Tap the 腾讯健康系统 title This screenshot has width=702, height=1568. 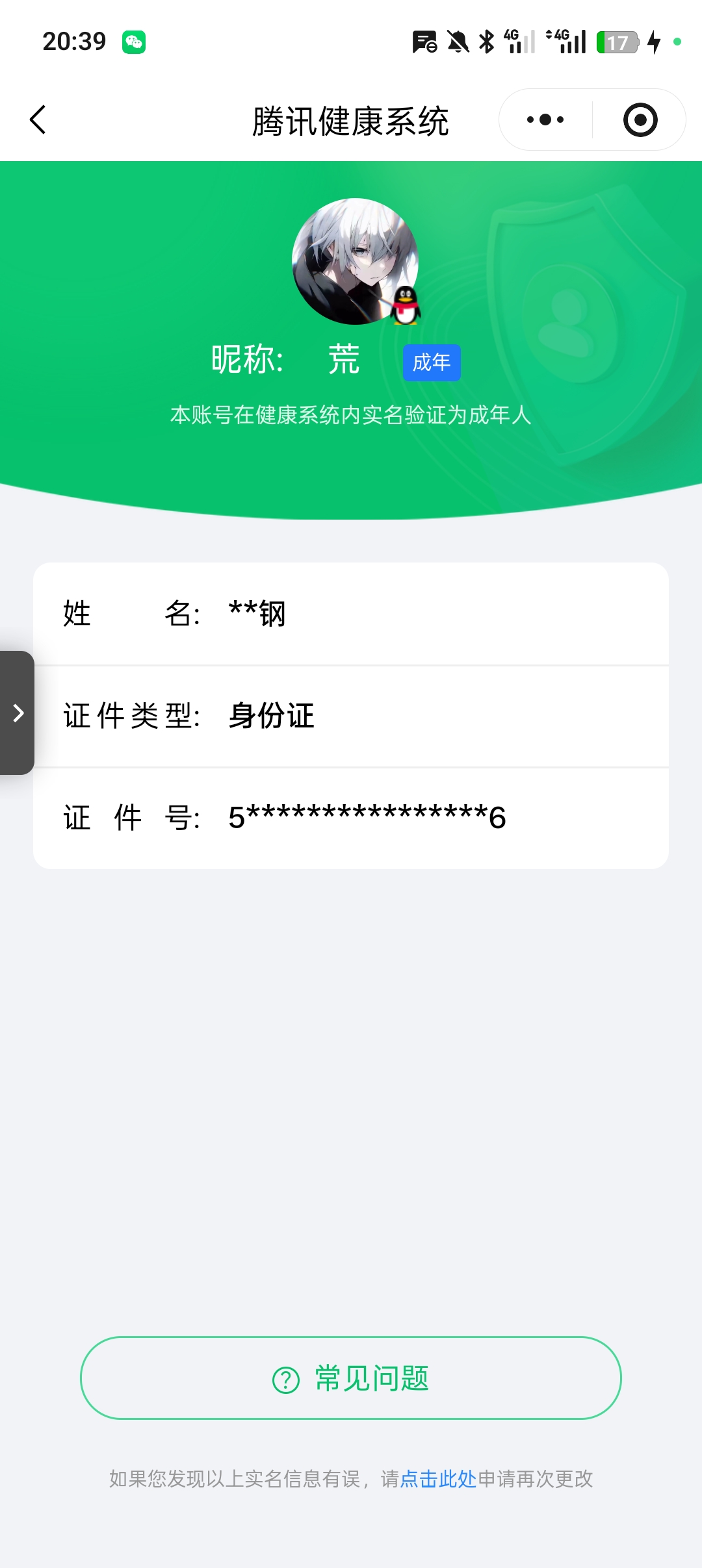pyautogui.click(x=351, y=120)
